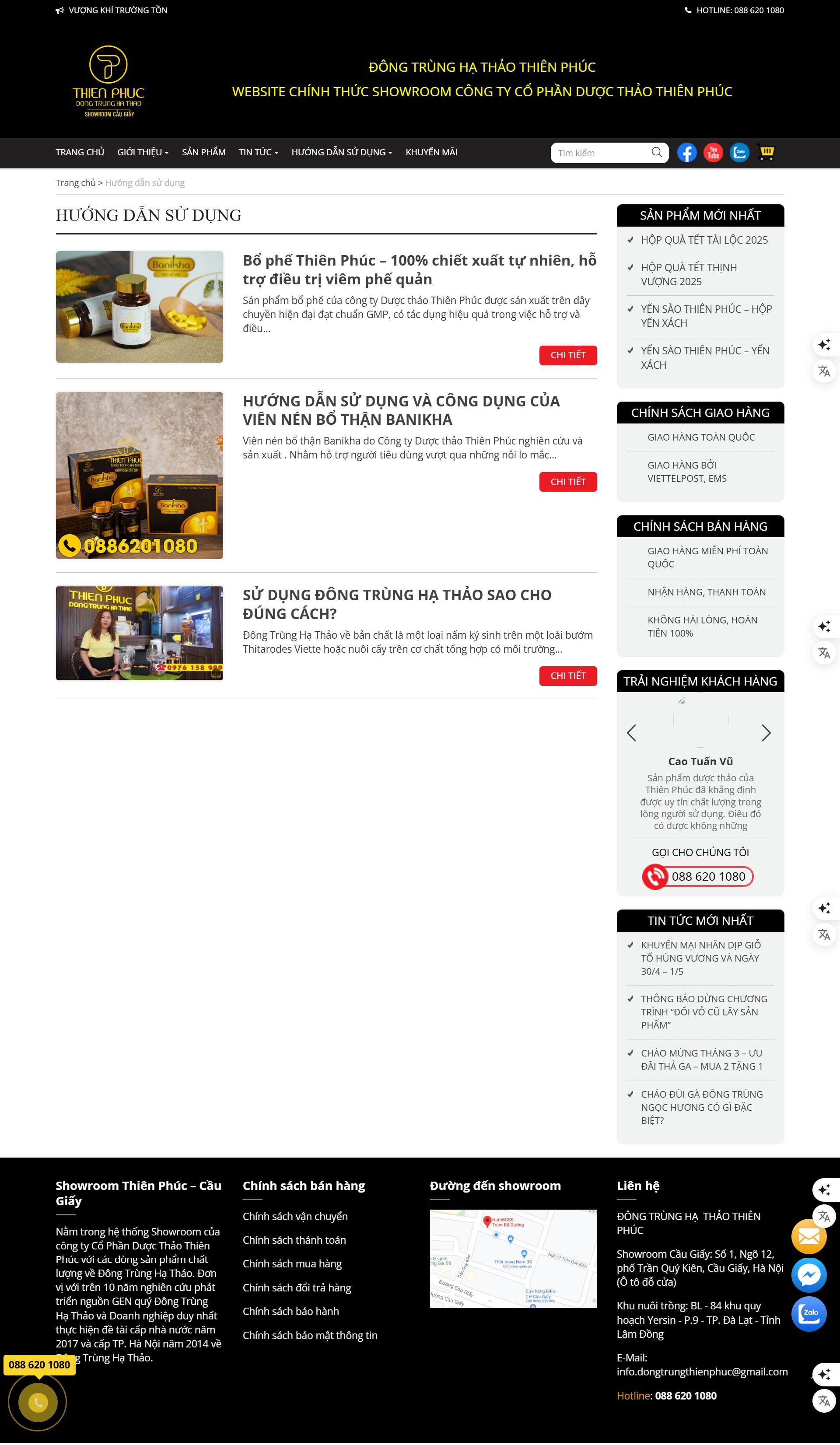Viewport: 840px width, 1445px height.
Task: Tap CHI TIẾT for viên nén bổ thận Banikha
Action: pos(567,482)
